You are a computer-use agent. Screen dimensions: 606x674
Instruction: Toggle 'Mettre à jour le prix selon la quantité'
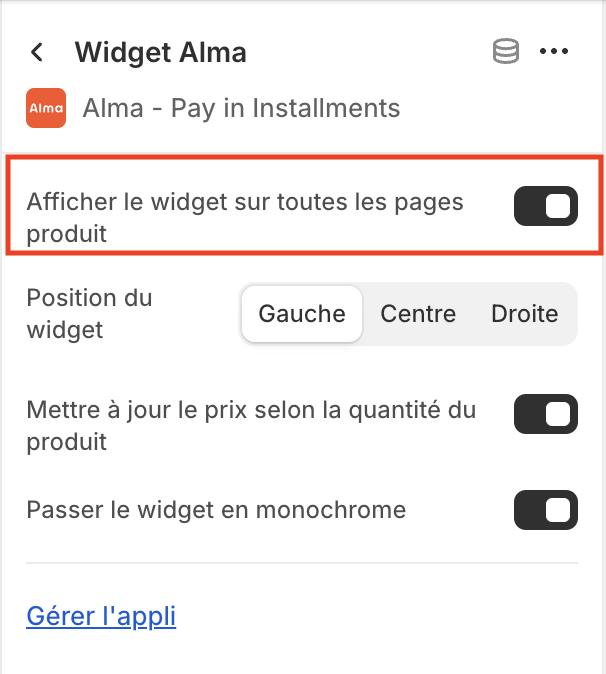pos(545,414)
